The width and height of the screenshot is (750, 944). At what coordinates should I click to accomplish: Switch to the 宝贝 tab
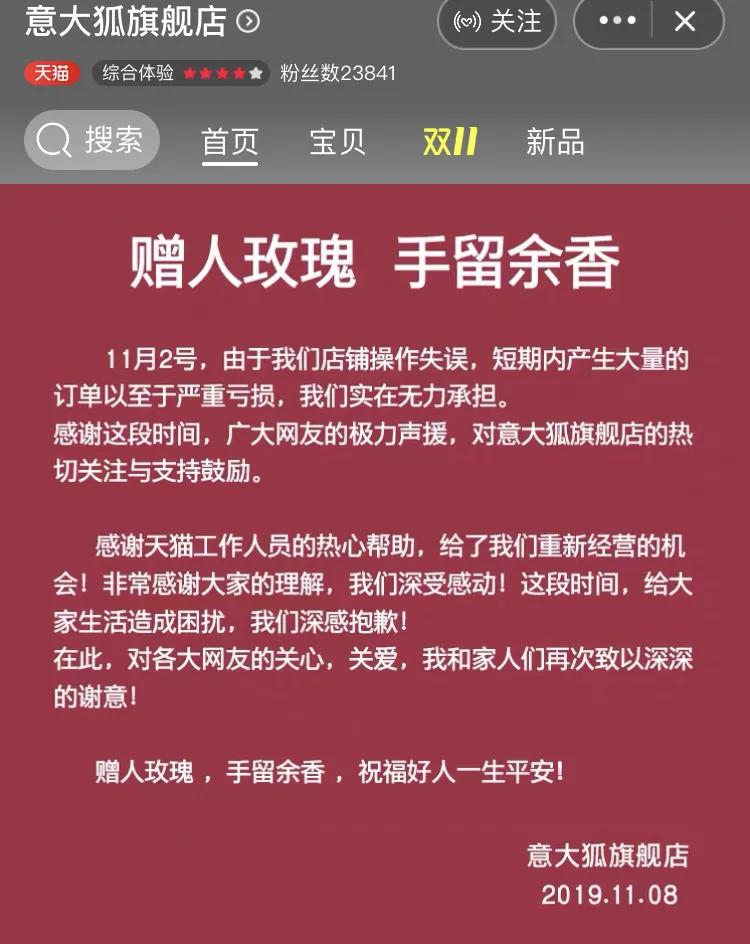pos(337,141)
